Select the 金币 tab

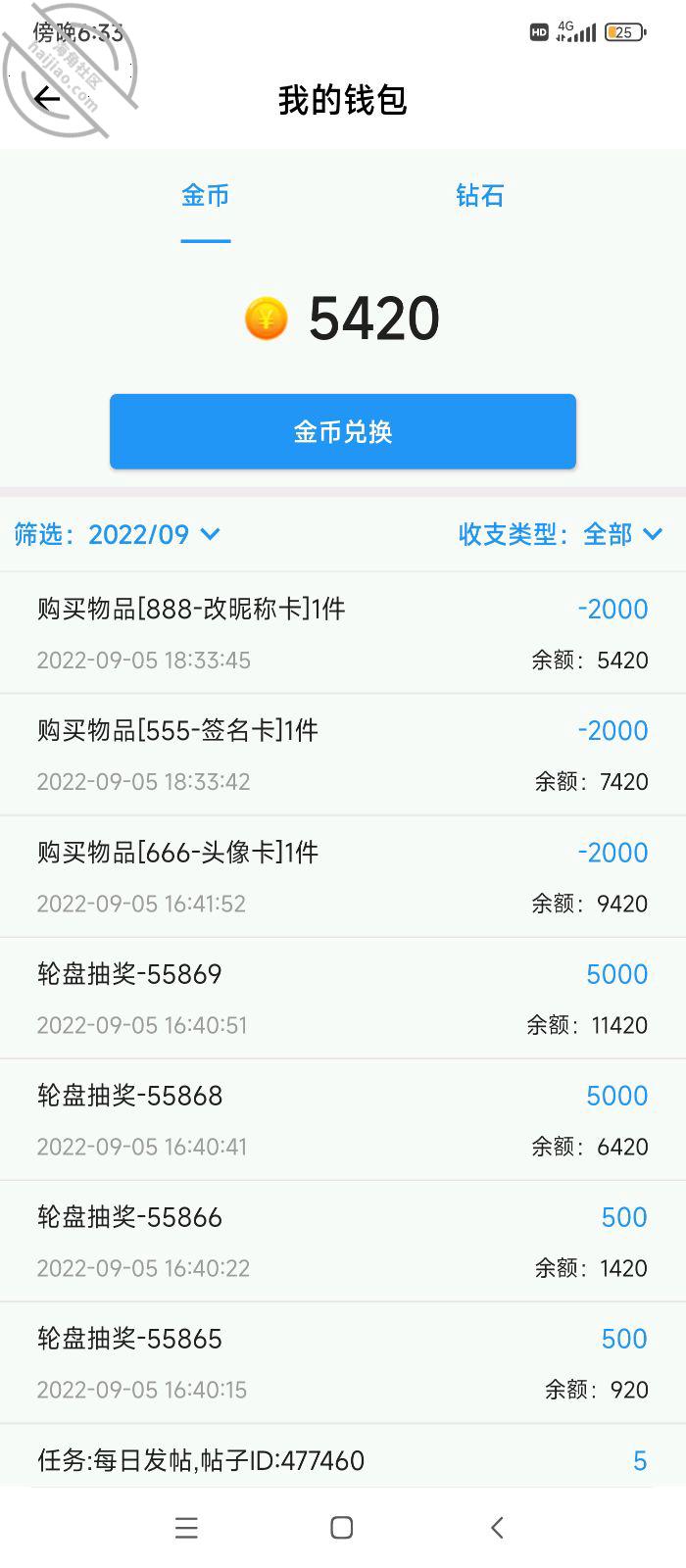pyautogui.click(x=205, y=195)
